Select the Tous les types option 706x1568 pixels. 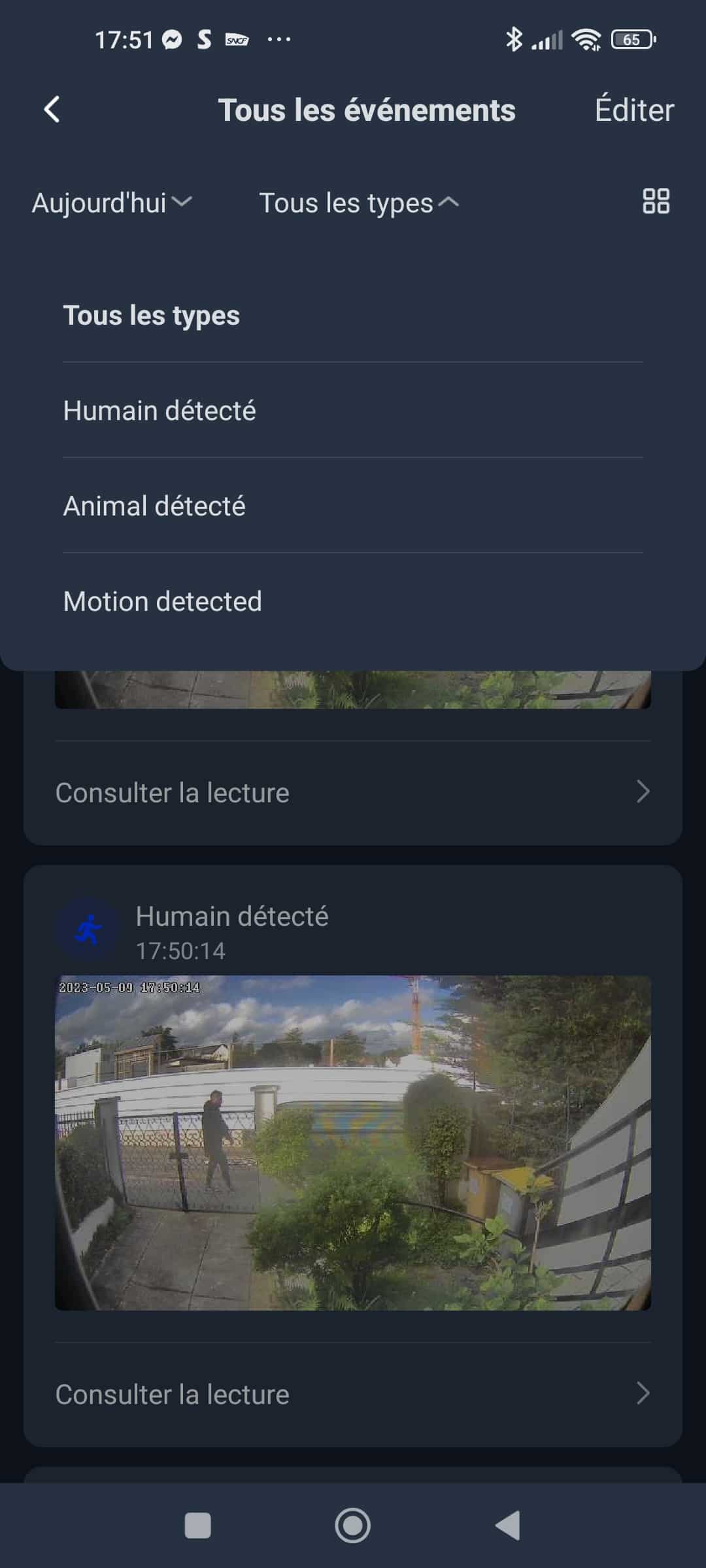click(x=353, y=316)
